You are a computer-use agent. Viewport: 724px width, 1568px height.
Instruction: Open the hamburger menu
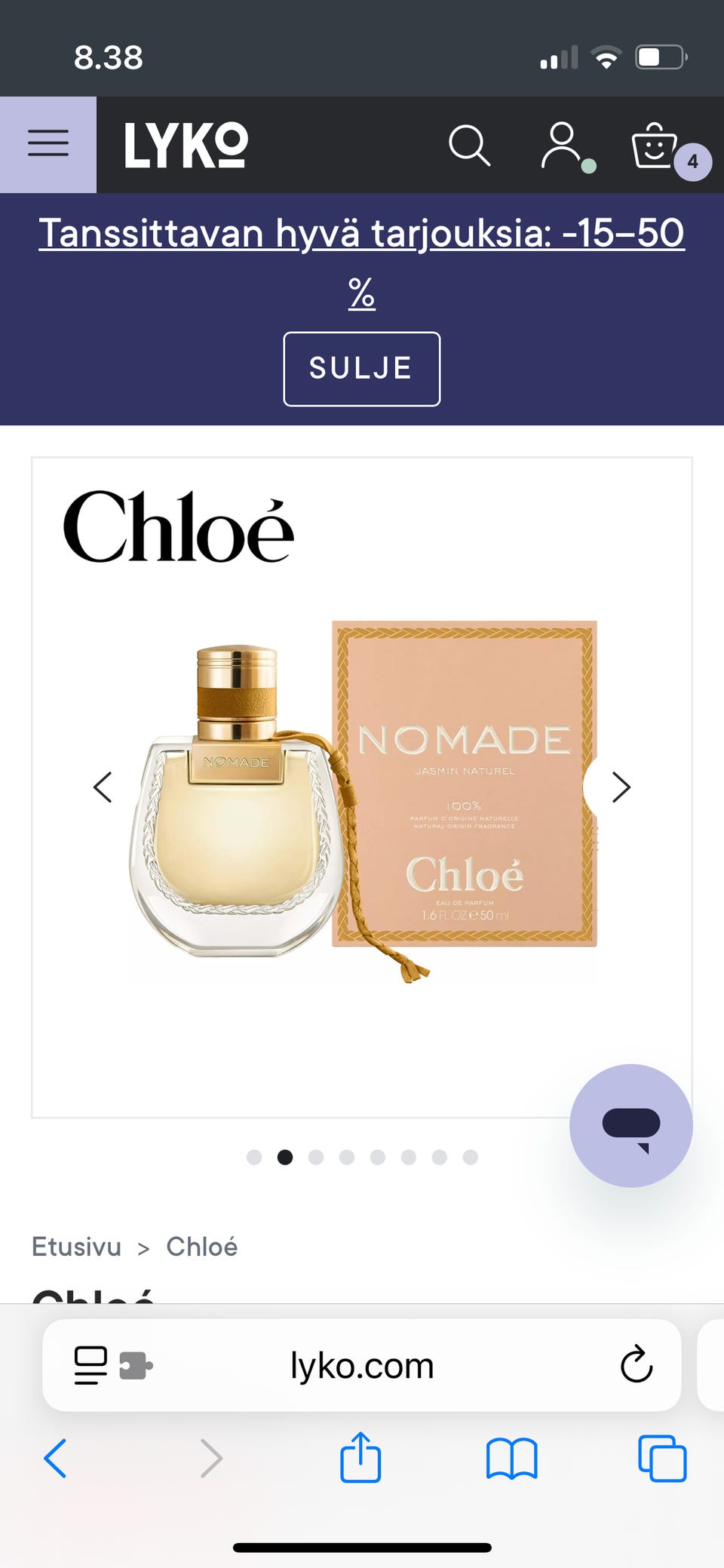pyautogui.click(x=48, y=144)
